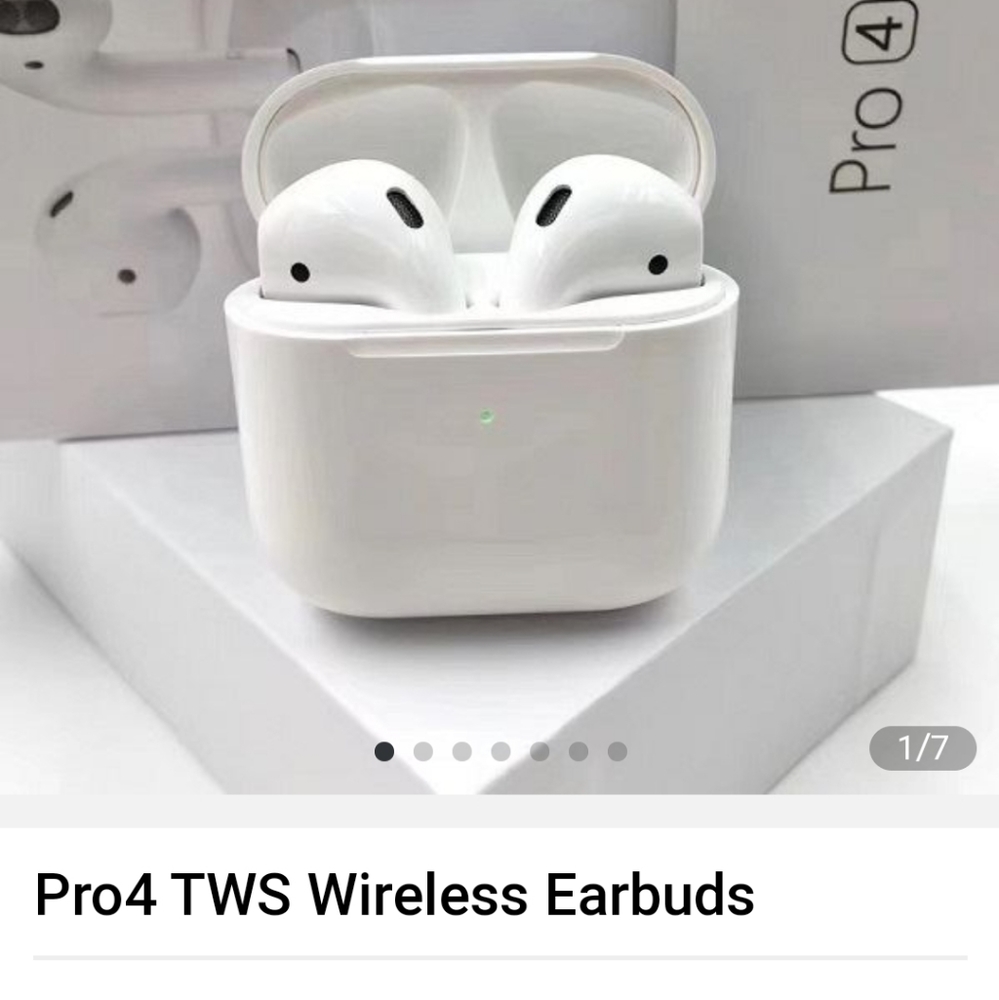
Task: Select the third carousel dot
Action: coord(460,750)
